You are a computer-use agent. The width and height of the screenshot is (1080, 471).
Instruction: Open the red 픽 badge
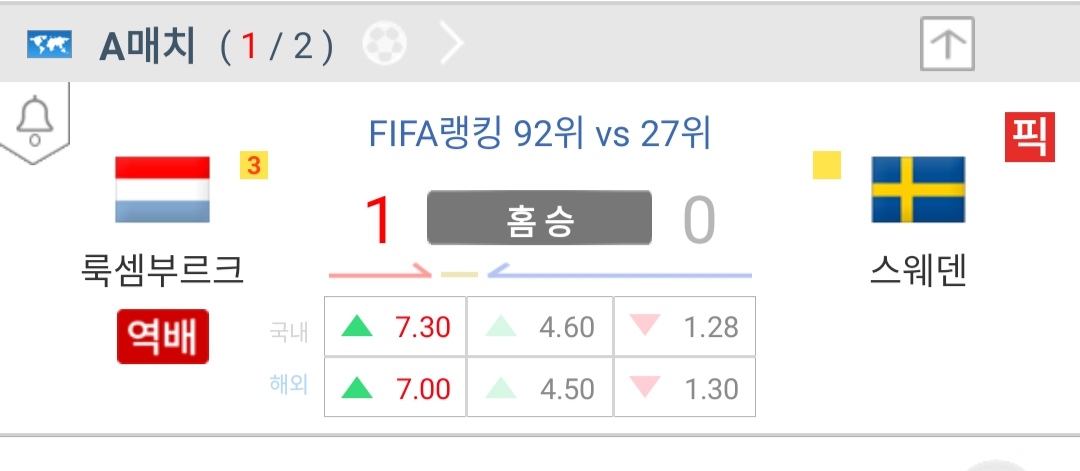[1029, 137]
